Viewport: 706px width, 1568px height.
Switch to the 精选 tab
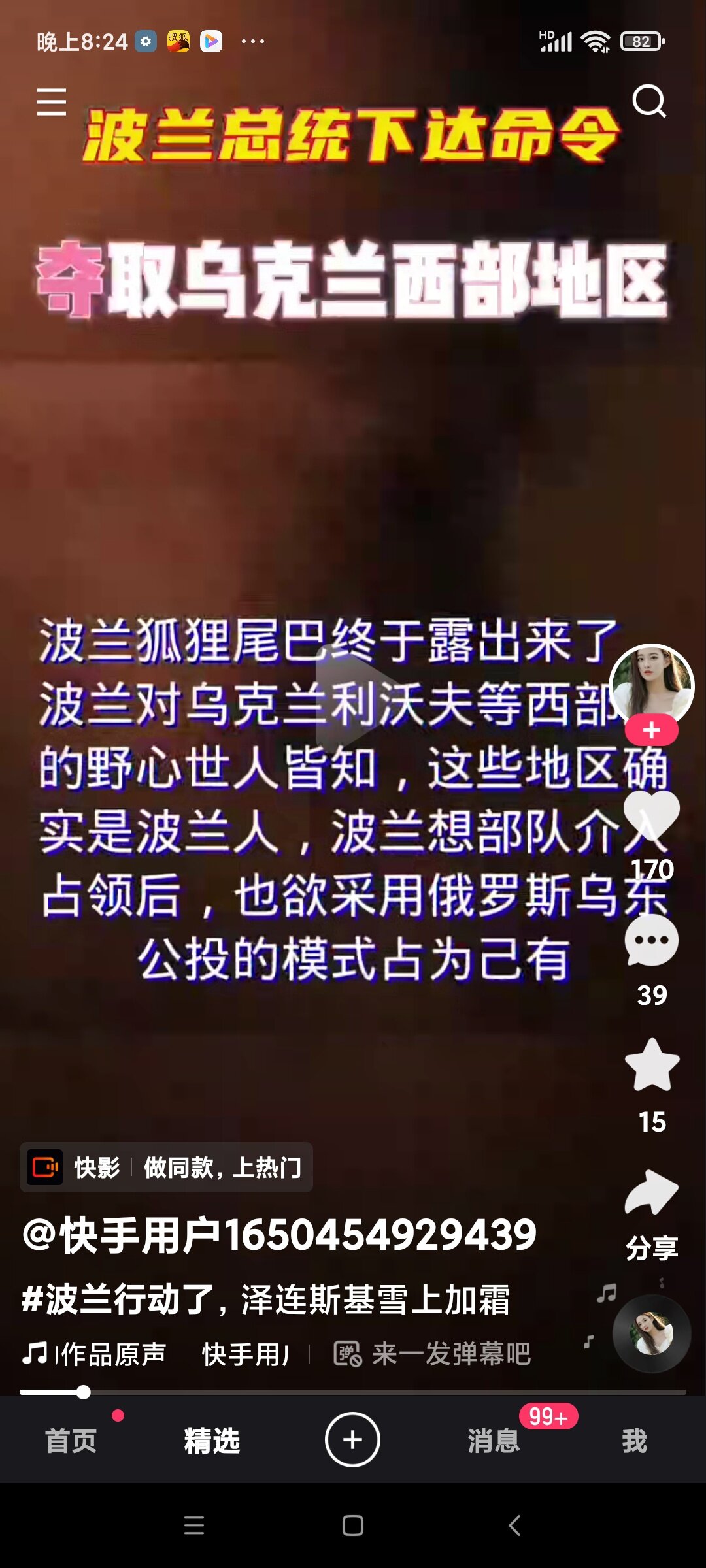point(212,1441)
